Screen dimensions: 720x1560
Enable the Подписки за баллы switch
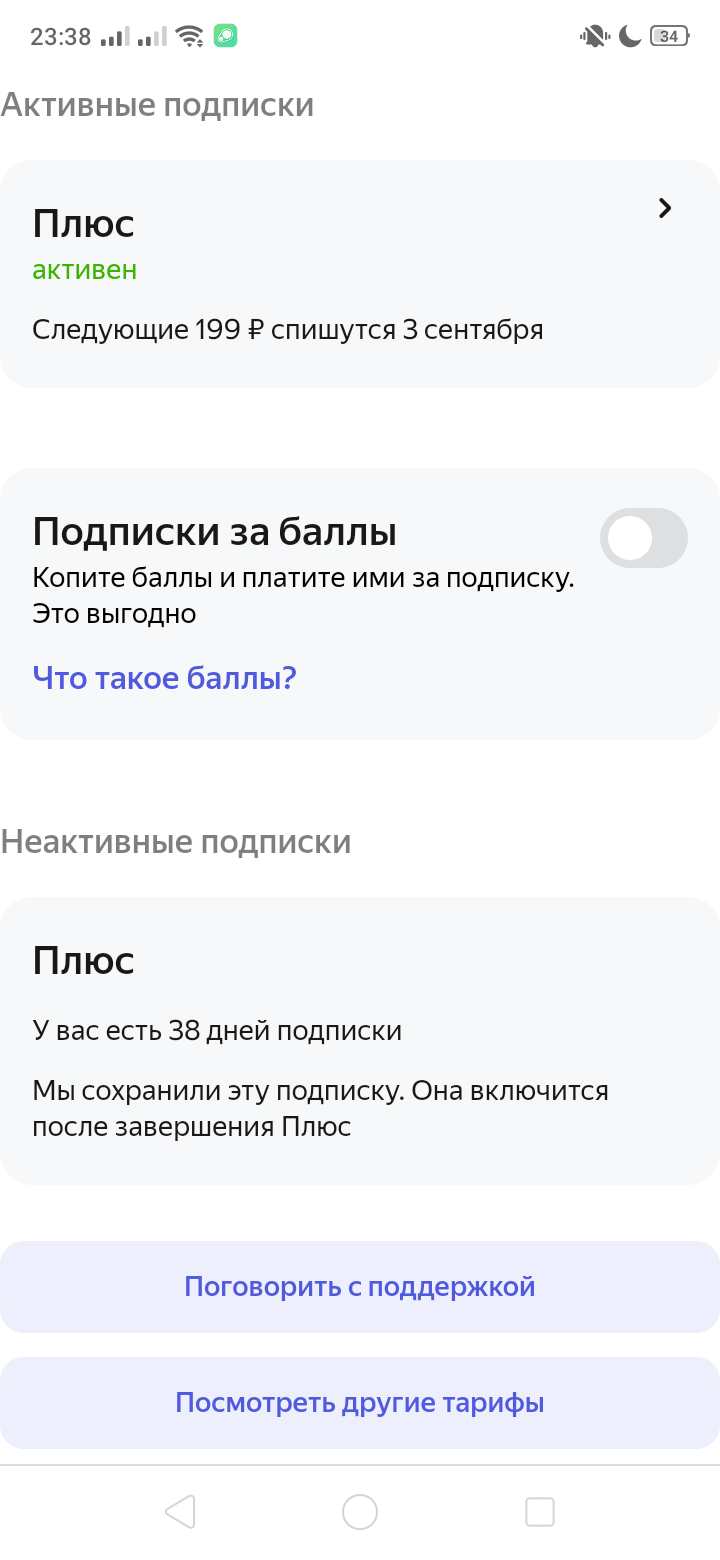[643, 538]
